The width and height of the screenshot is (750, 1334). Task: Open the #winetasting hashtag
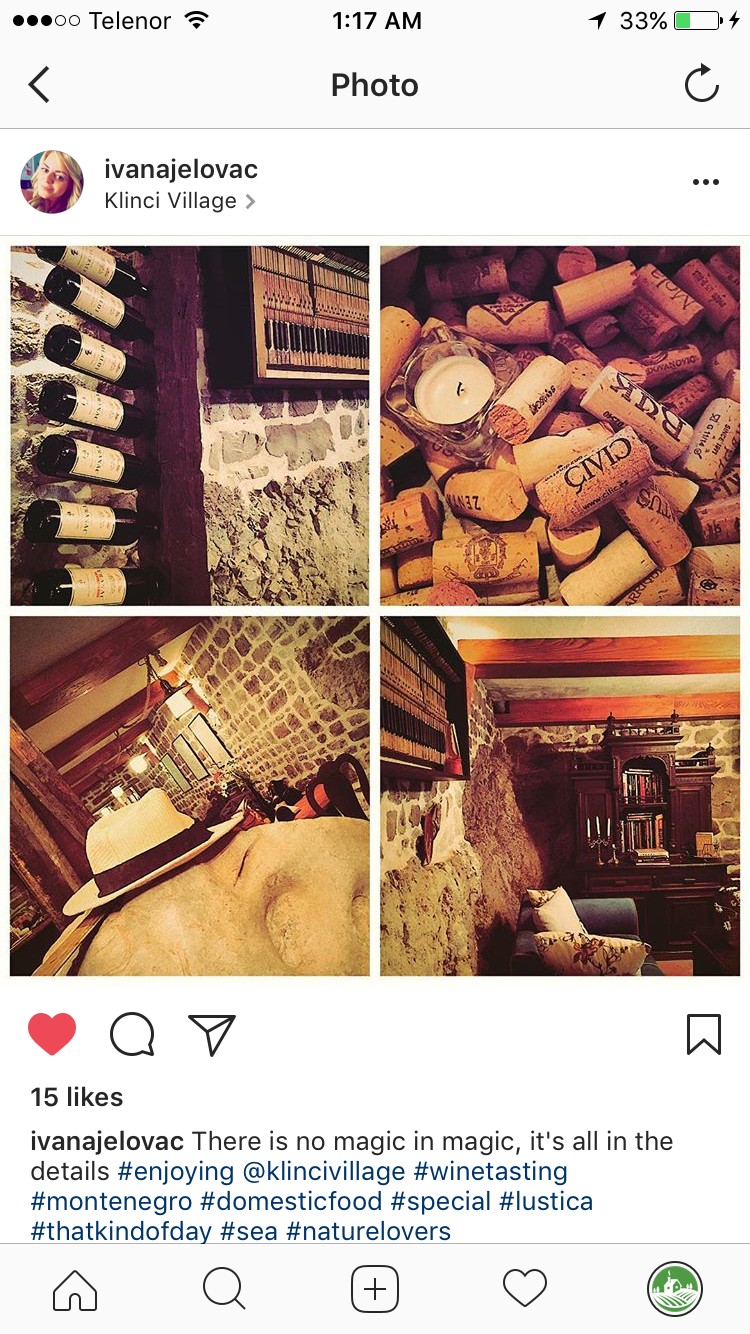(490, 1171)
